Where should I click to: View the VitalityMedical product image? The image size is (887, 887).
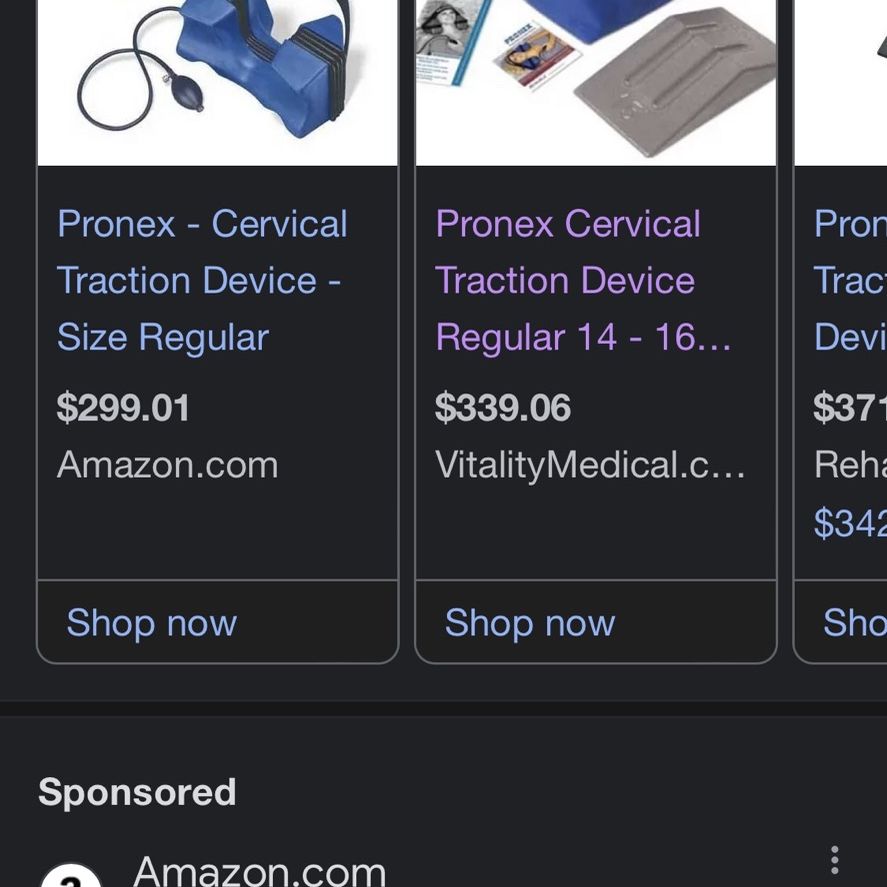[596, 83]
